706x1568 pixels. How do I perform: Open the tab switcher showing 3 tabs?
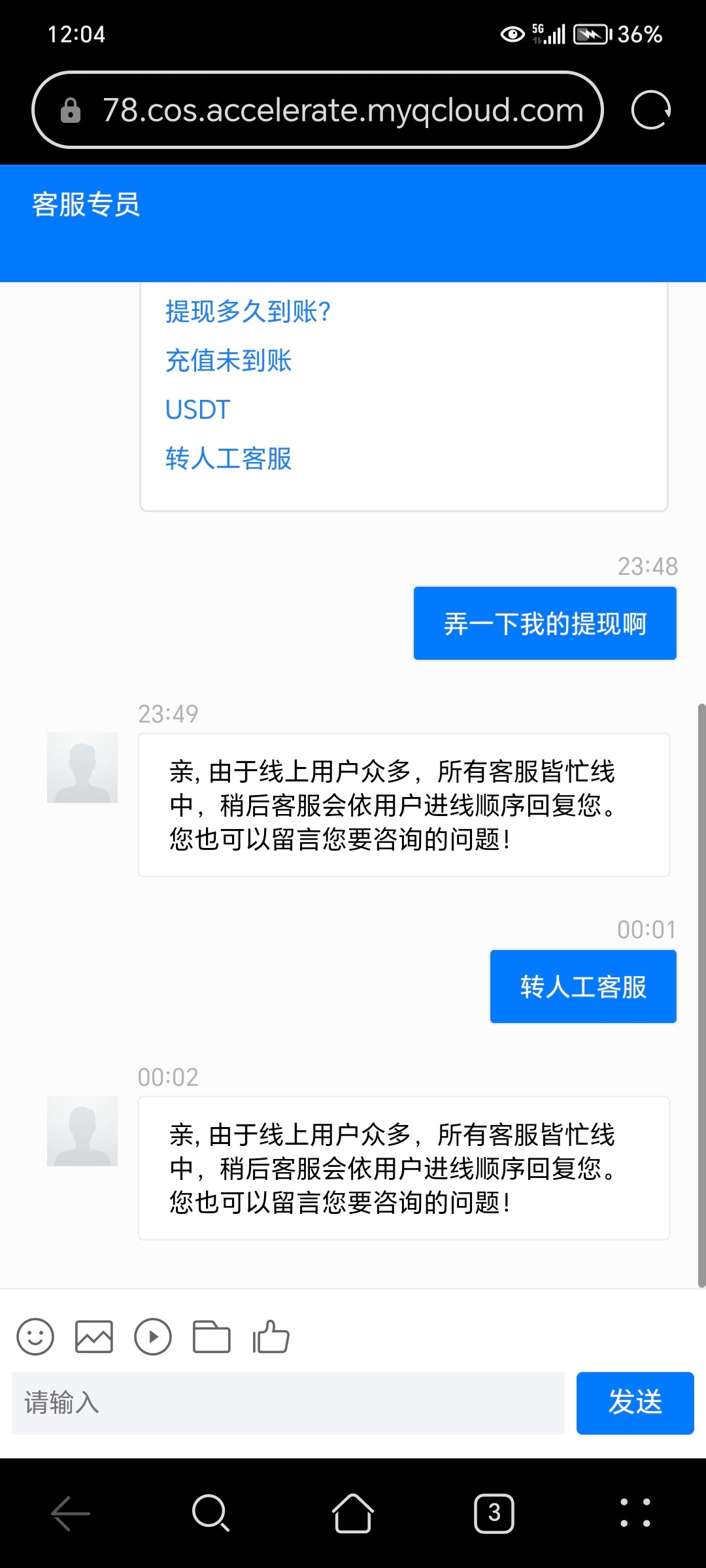[x=494, y=1513]
